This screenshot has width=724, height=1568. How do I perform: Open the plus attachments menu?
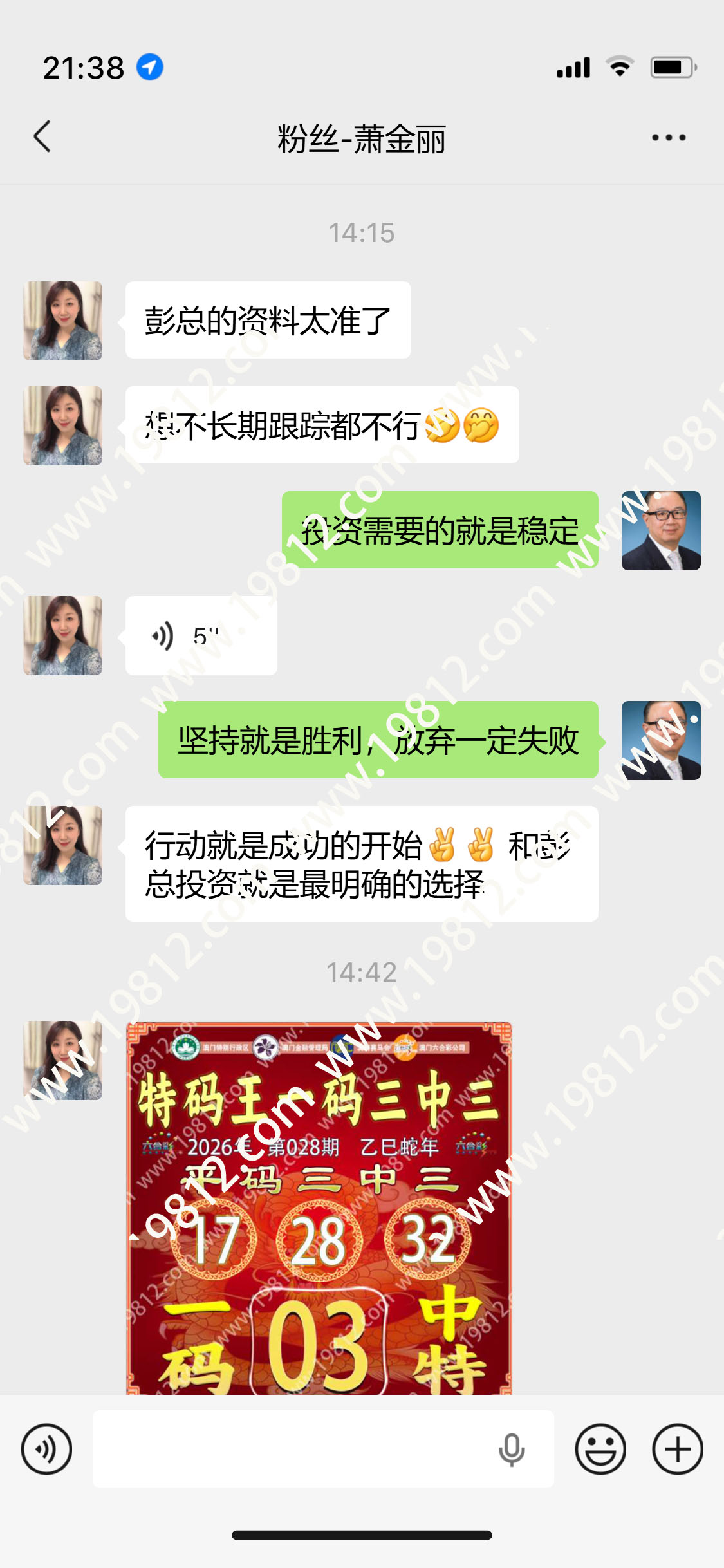point(677,1450)
